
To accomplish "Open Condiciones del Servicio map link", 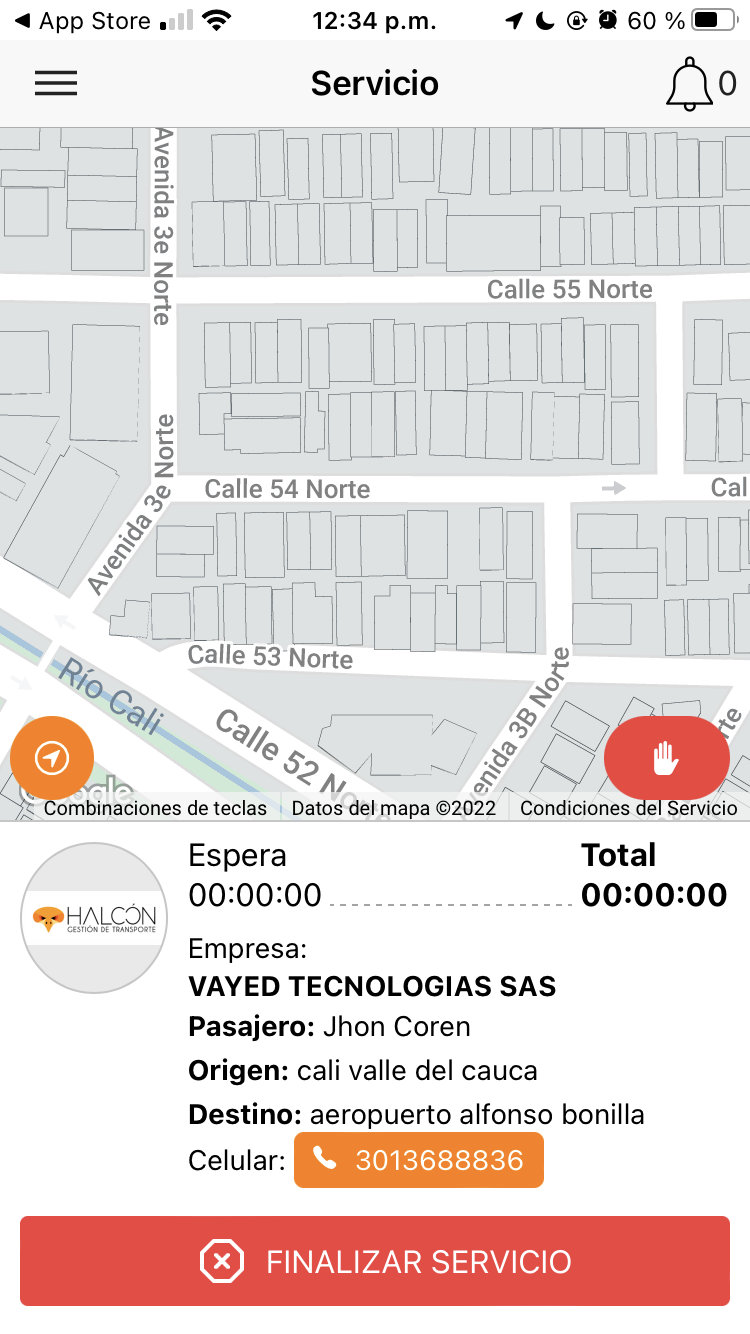I will [628, 808].
